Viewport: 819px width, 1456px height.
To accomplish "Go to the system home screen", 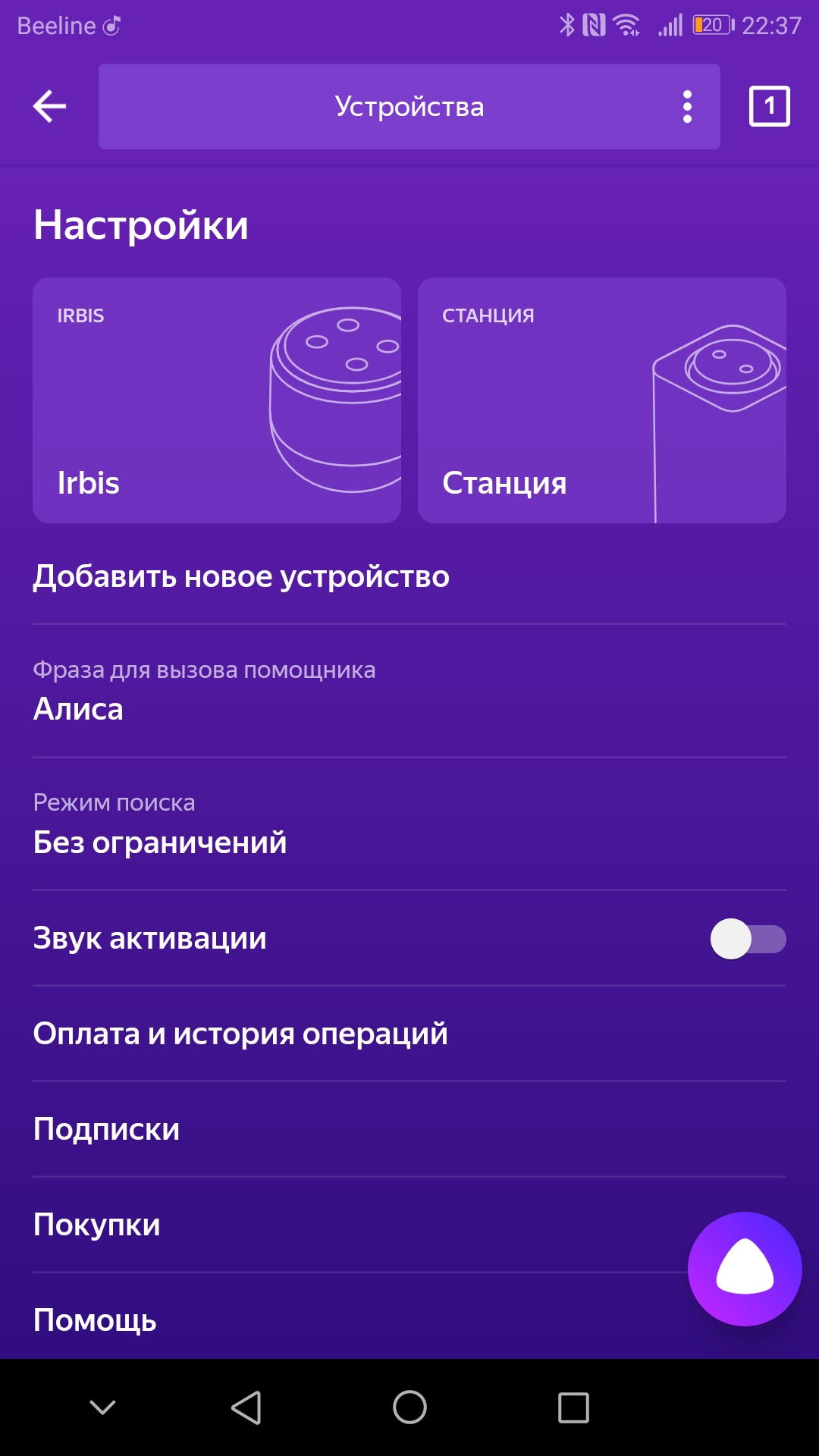I will tap(409, 1407).
